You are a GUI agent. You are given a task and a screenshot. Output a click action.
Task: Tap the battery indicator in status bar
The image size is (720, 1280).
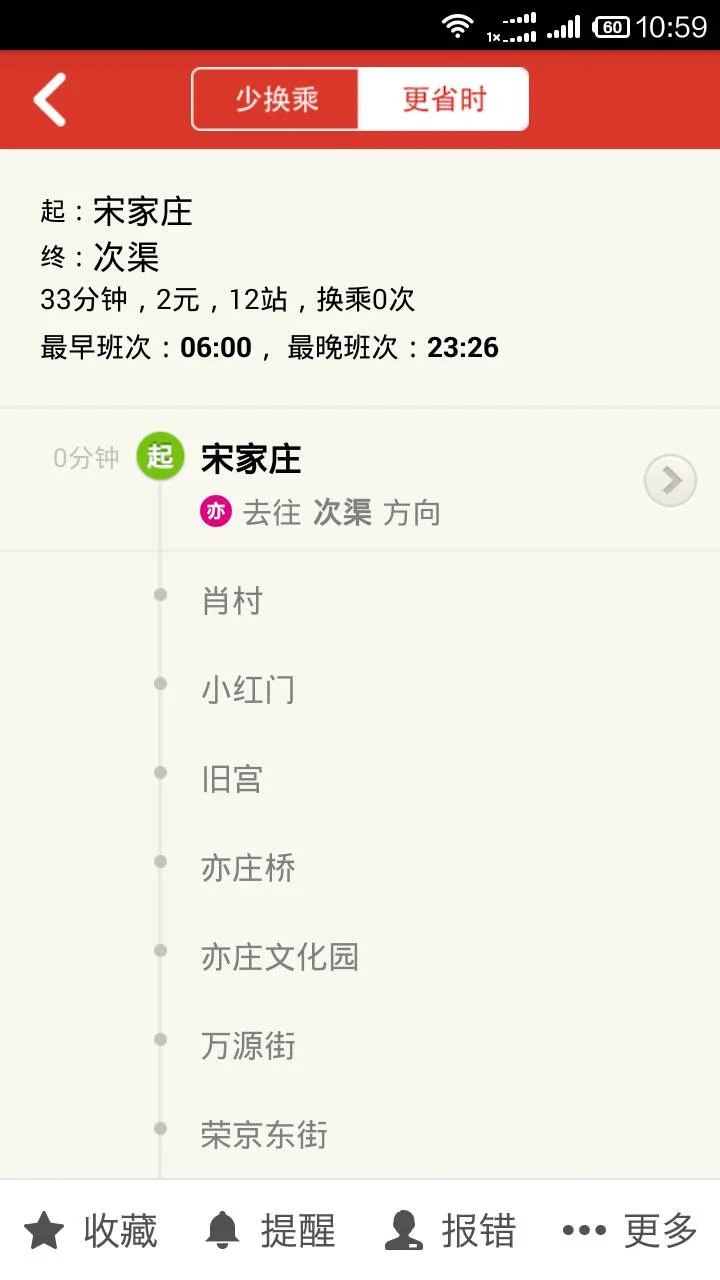[614, 25]
